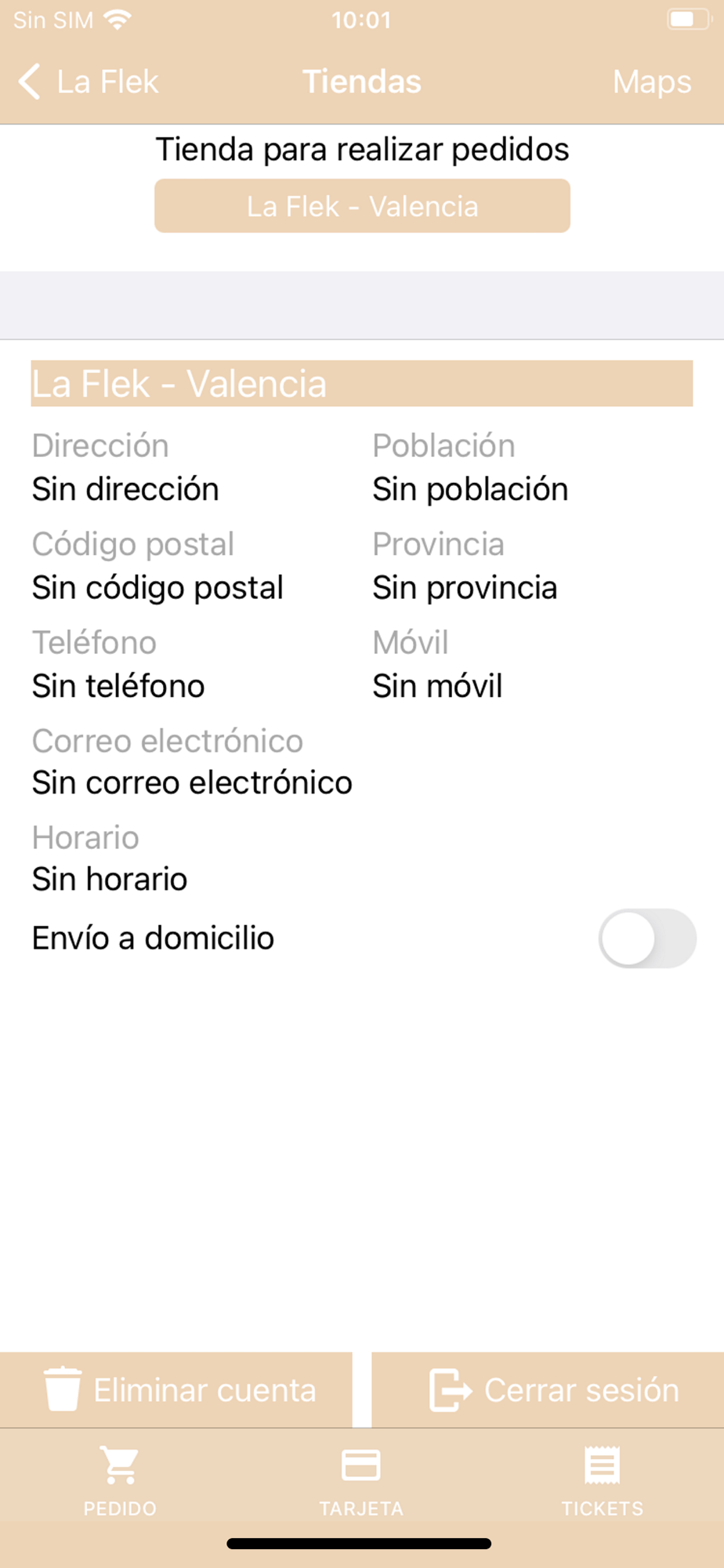Select the La Flek - Valencia store button
The image size is (724, 1568).
(362, 206)
